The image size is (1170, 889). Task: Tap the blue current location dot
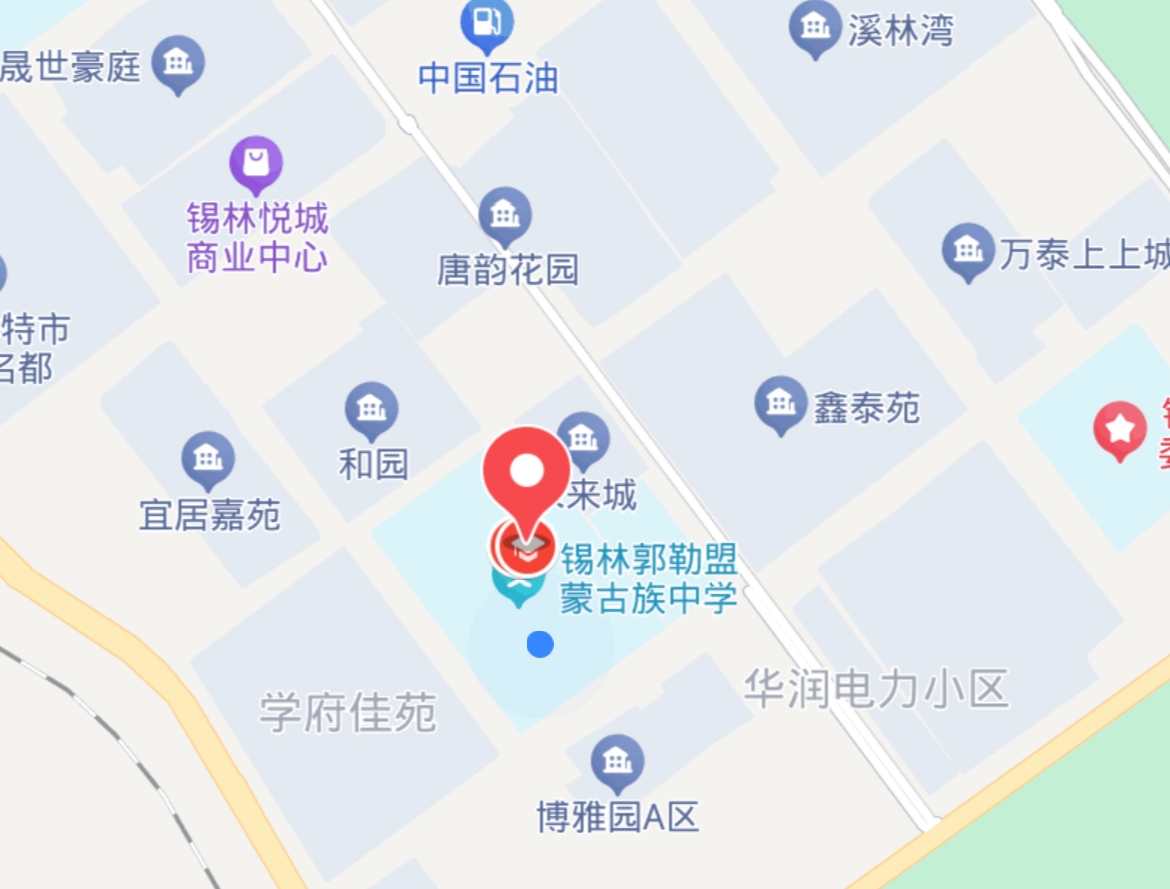click(540, 645)
